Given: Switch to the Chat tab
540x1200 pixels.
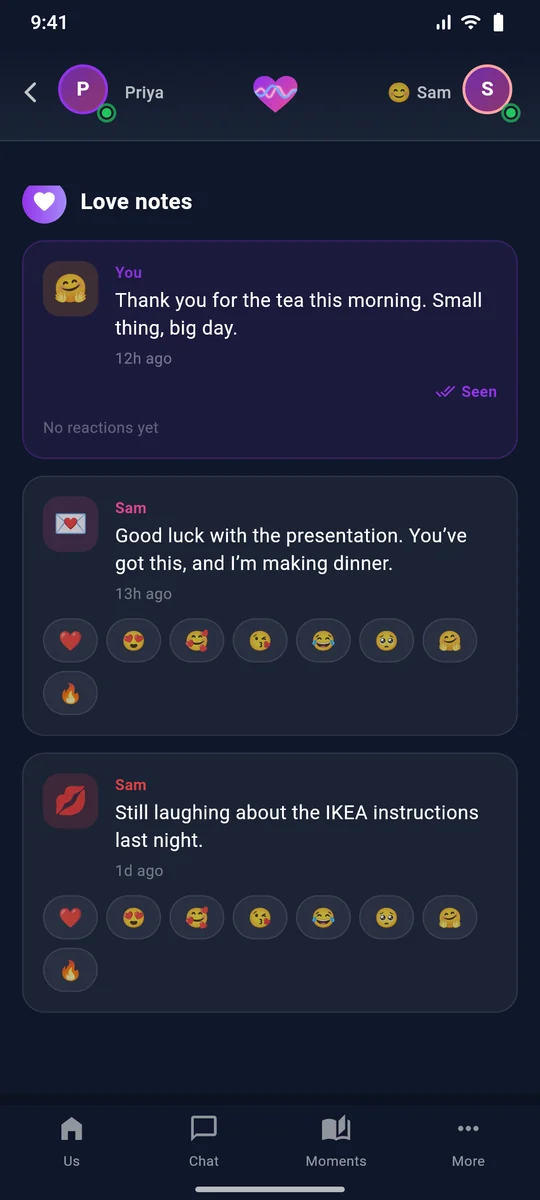Looking at the screenshot, I should click(x=204, y=1141).
